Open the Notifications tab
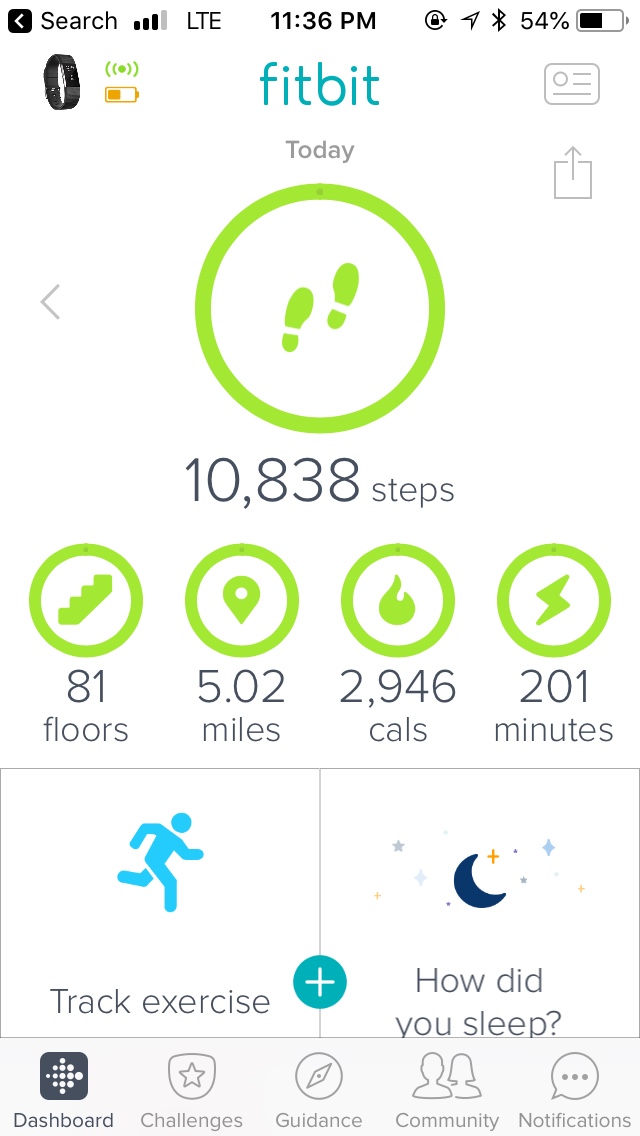The image size is (640, 1136). pos(575,1090)
